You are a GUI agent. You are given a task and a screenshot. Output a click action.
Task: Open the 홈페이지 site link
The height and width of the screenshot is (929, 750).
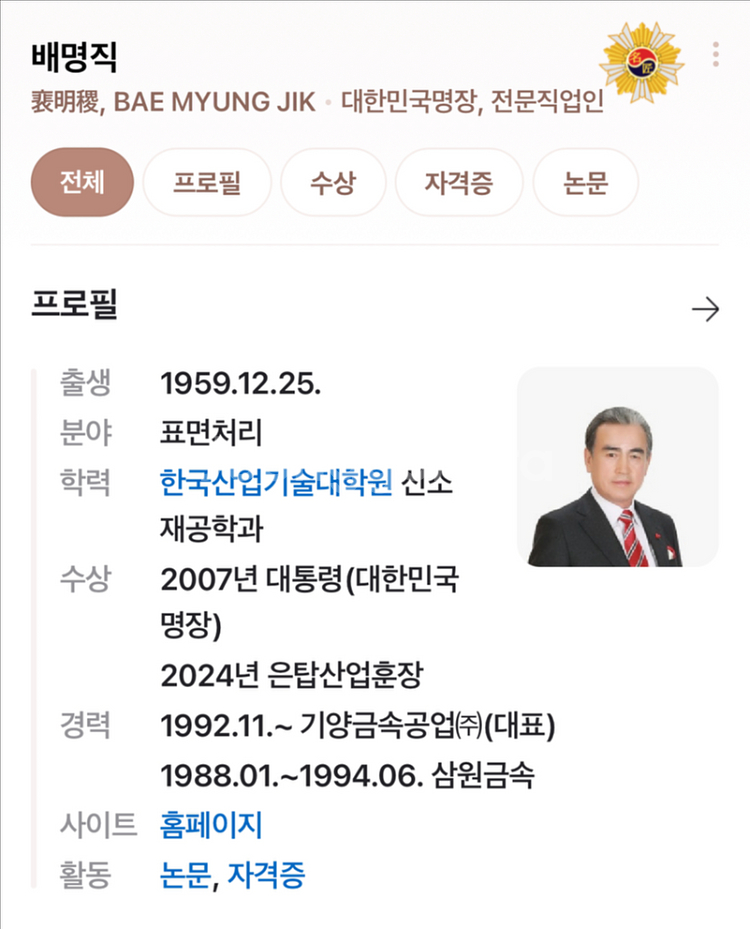(x=211, y=825)
